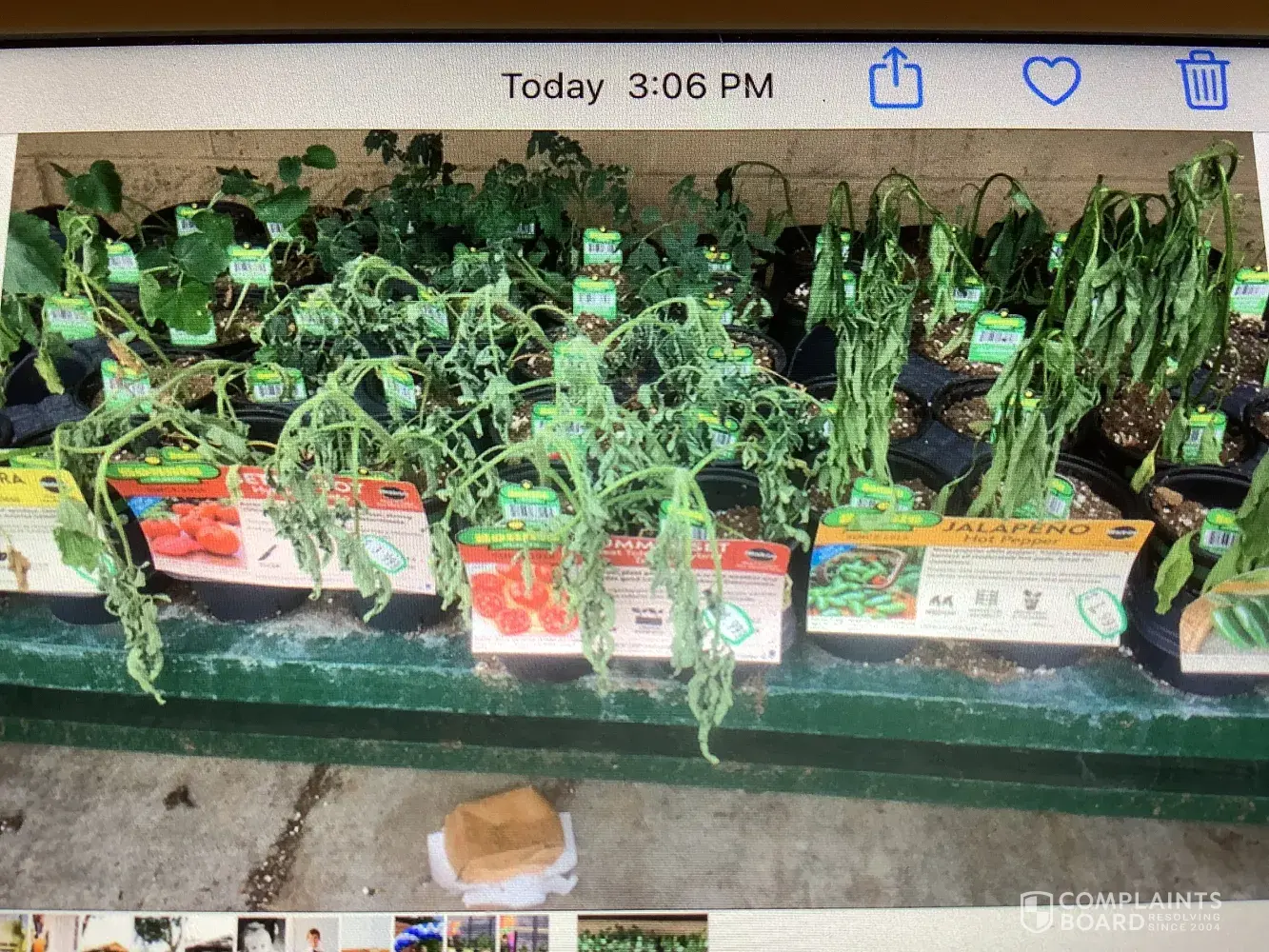Select the blue balloons thumbnail in the strip
This screenshot has height=952, width=1269.
[418, 934]
